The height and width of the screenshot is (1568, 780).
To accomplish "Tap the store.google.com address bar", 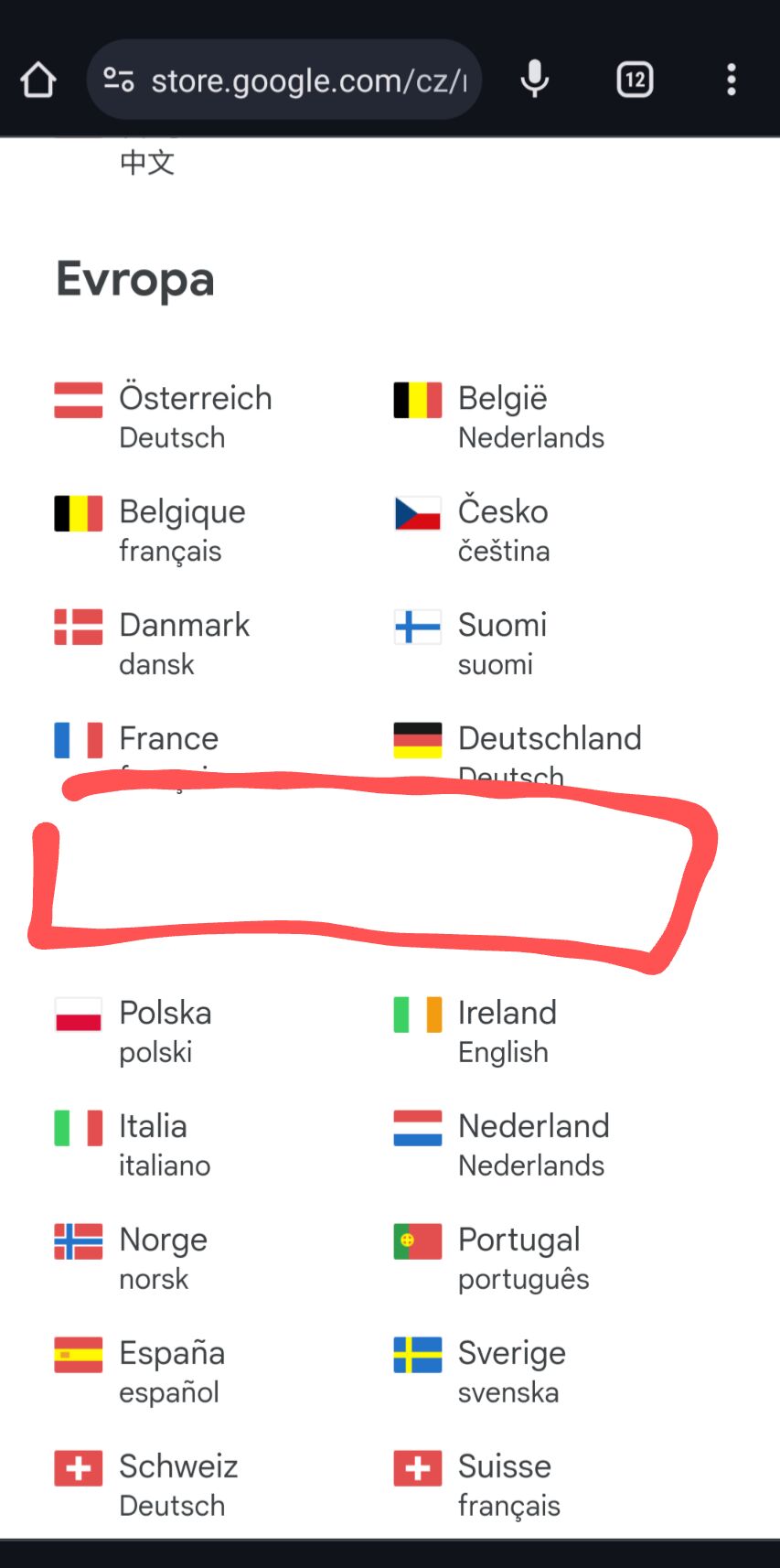I will [284, 80].
